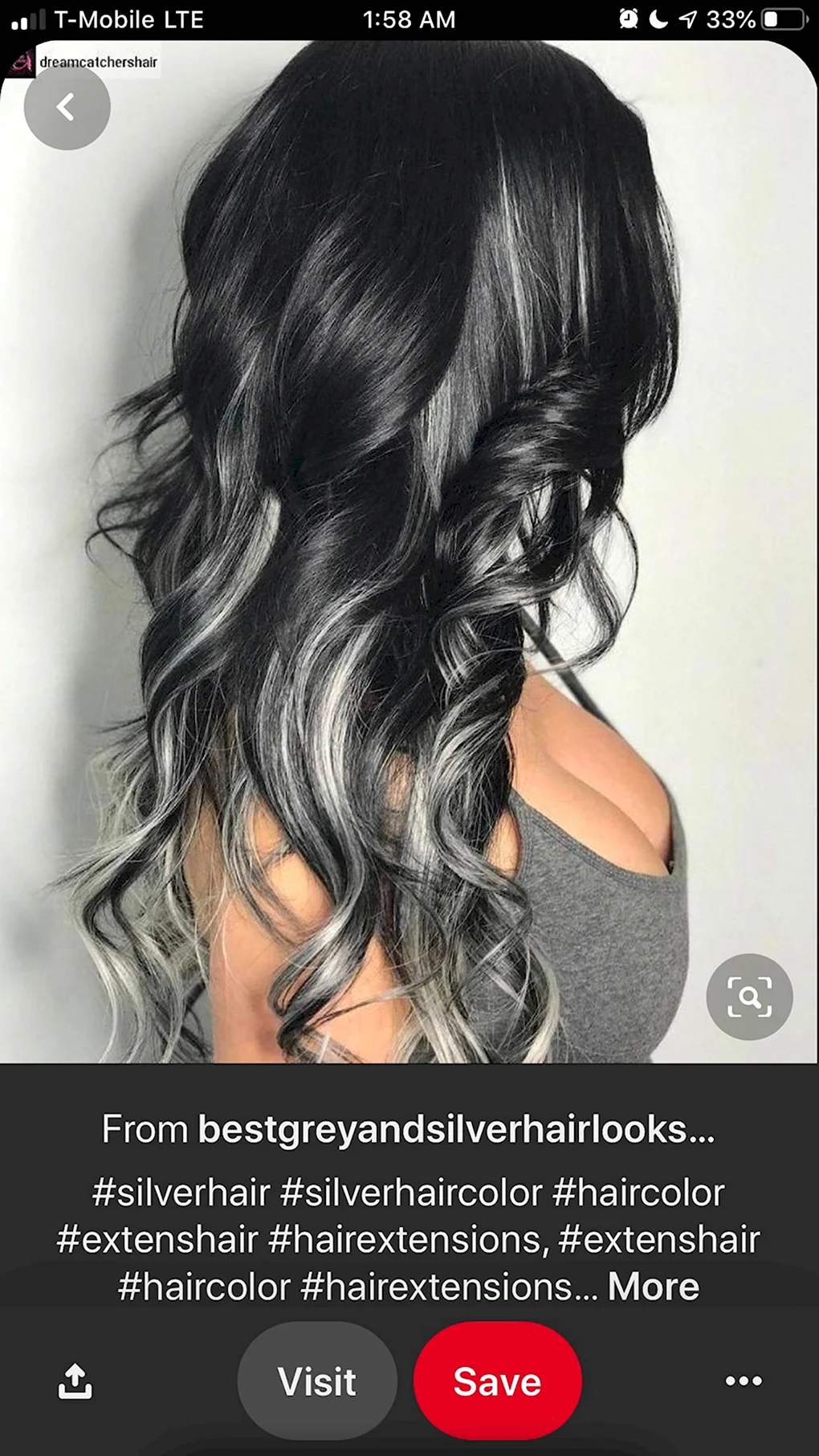Open the silver hair photo
The height and width of the screenshot is (1456, 819).
click(x=409, y=552)
